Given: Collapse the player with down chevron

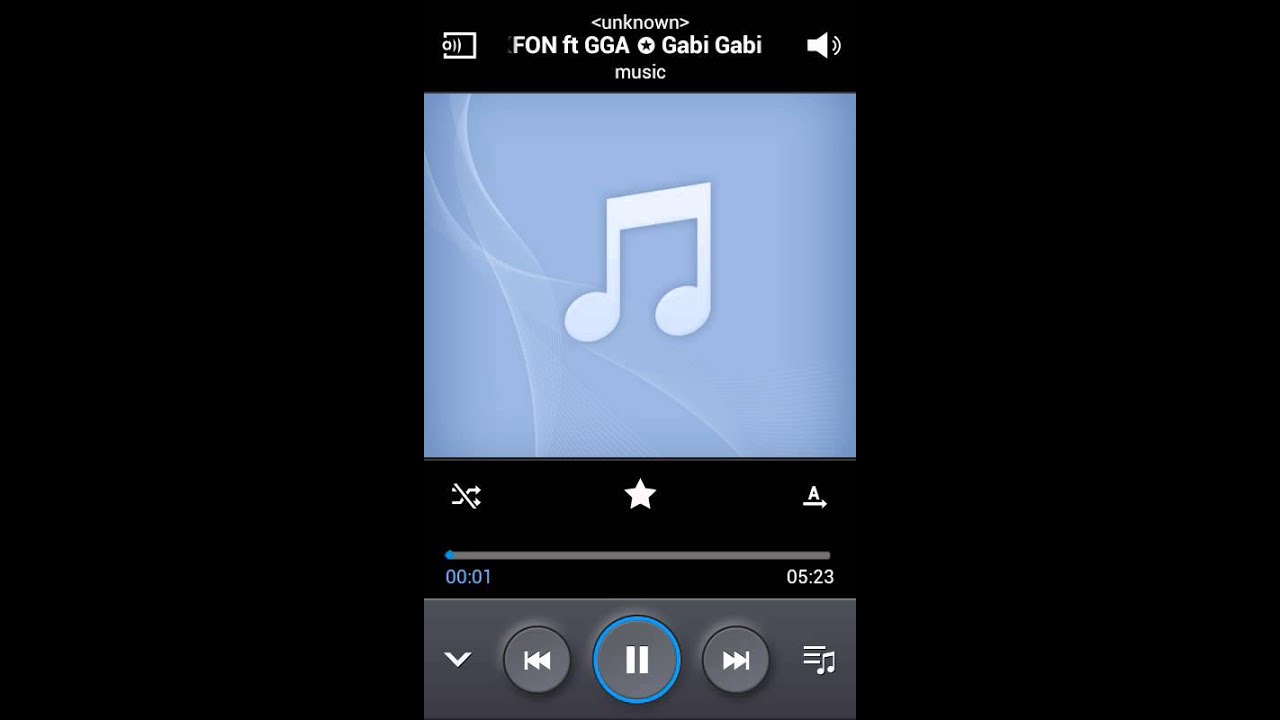Looking at the screenshot, I should (458, 660).
